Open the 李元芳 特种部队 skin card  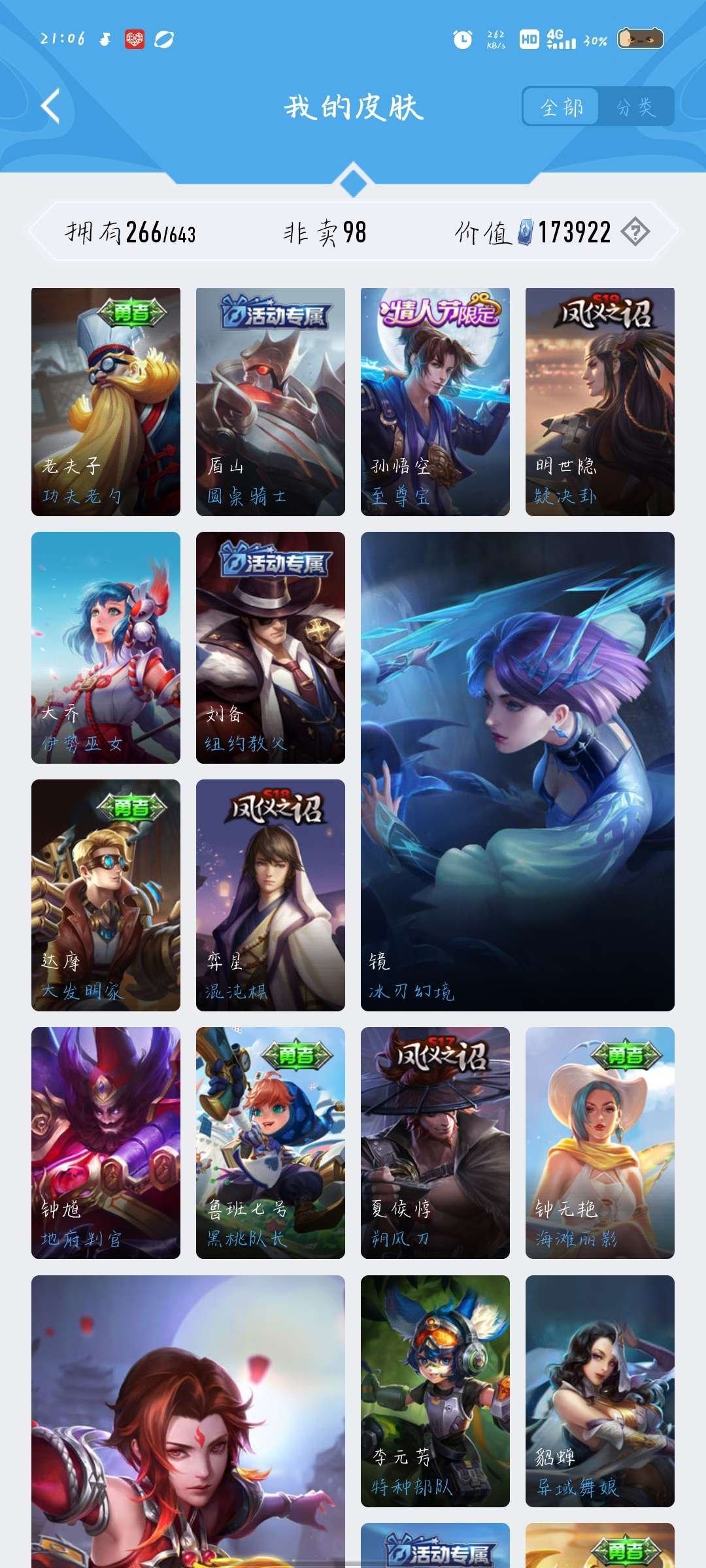coord(435,1391)
